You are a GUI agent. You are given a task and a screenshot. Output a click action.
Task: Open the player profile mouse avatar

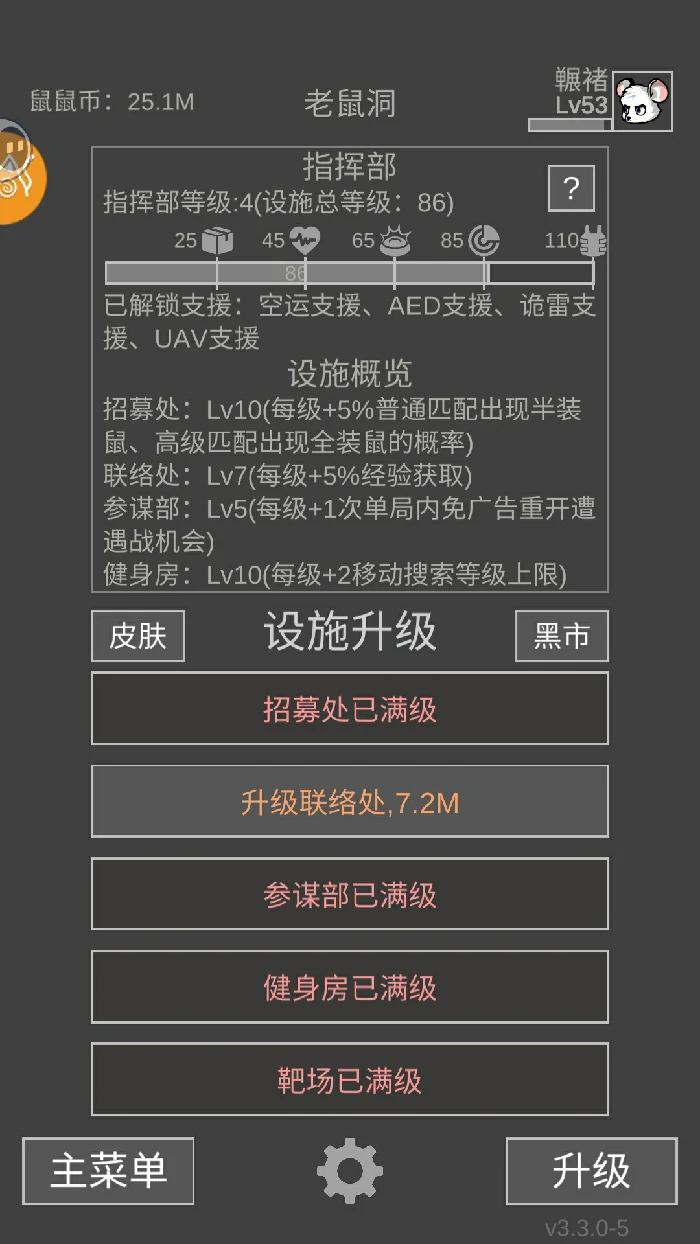coord(642,100)
